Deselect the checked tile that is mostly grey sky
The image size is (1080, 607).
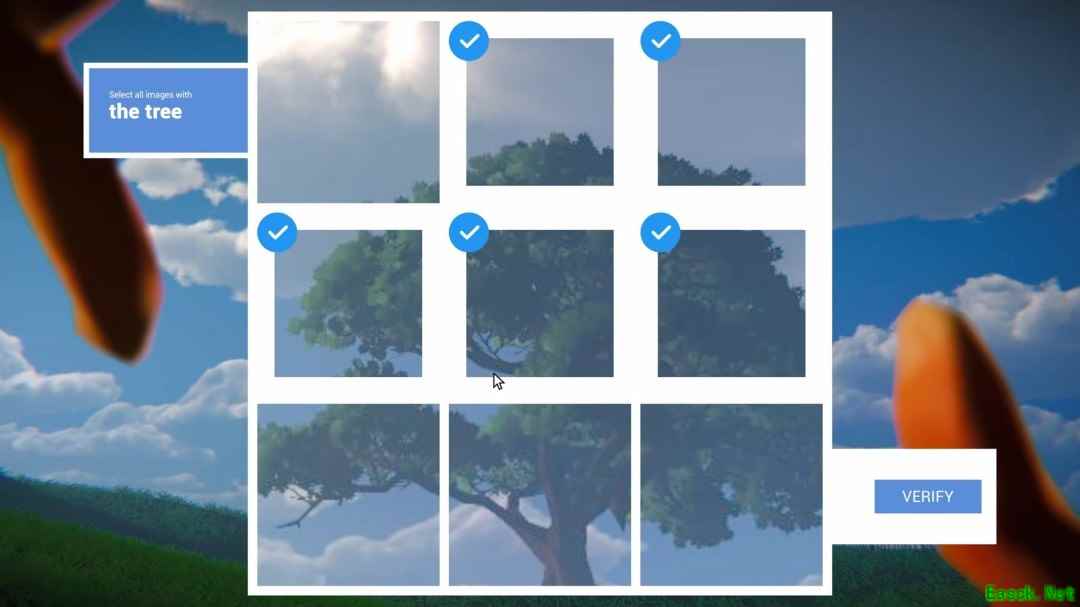tap(731, 112)
